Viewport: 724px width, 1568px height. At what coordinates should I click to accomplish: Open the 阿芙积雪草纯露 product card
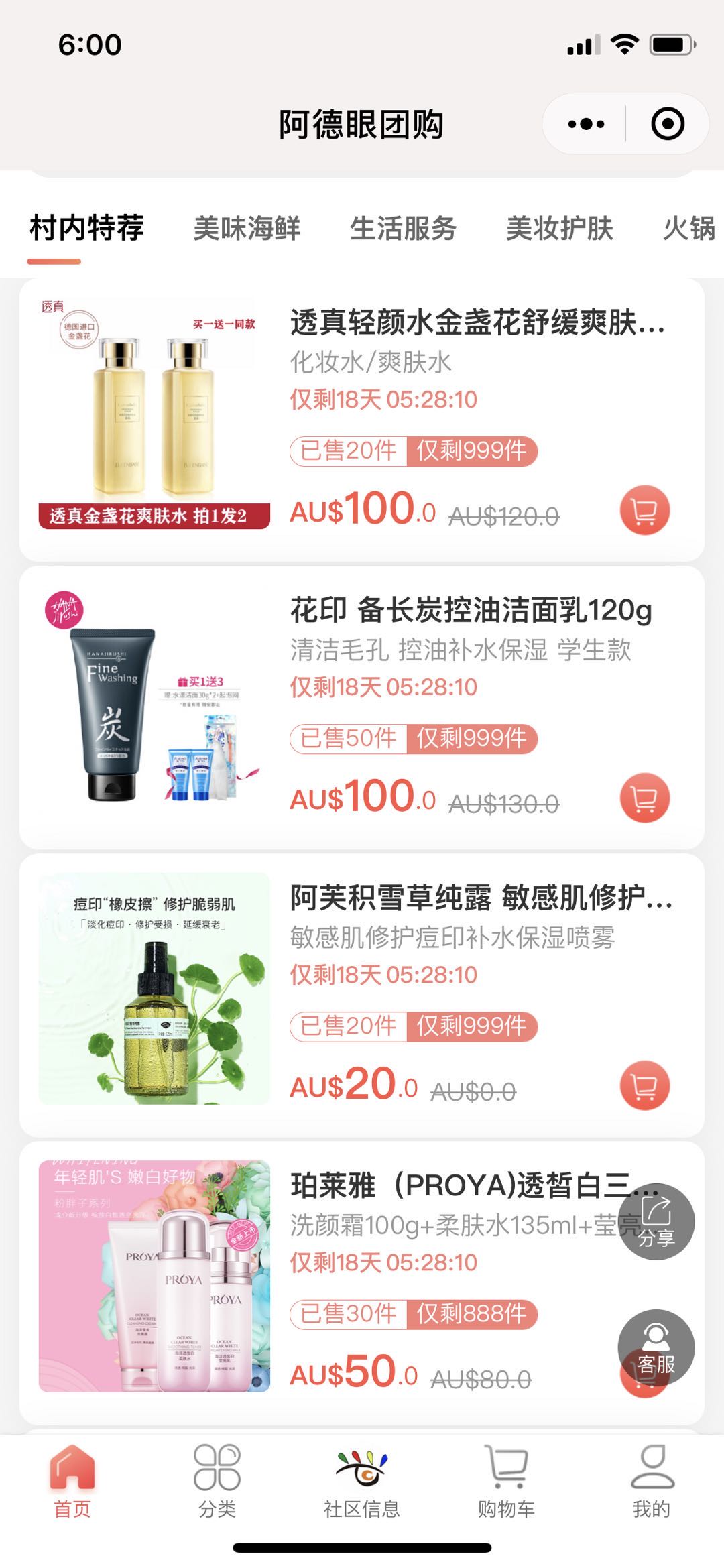click(x=480, y=898)
